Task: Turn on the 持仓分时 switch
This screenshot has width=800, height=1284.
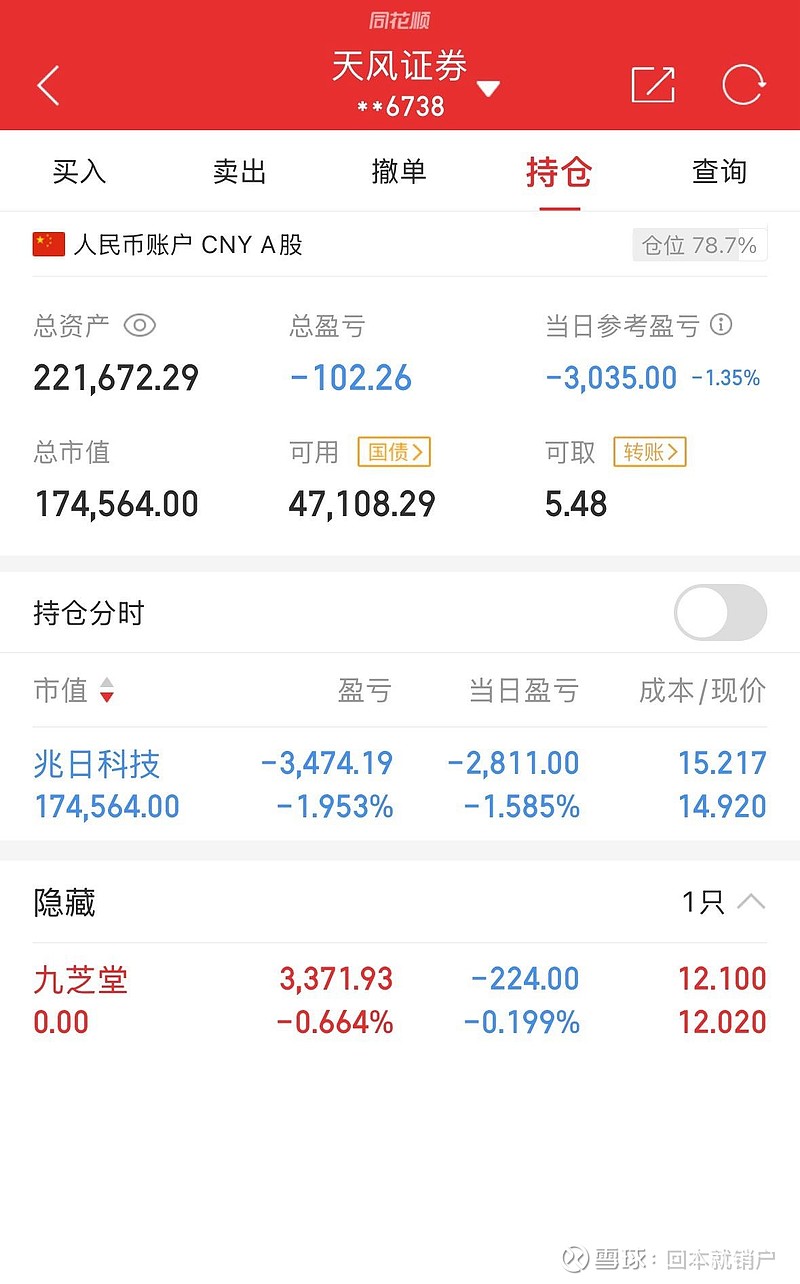Action: click(x=720, y=613)
